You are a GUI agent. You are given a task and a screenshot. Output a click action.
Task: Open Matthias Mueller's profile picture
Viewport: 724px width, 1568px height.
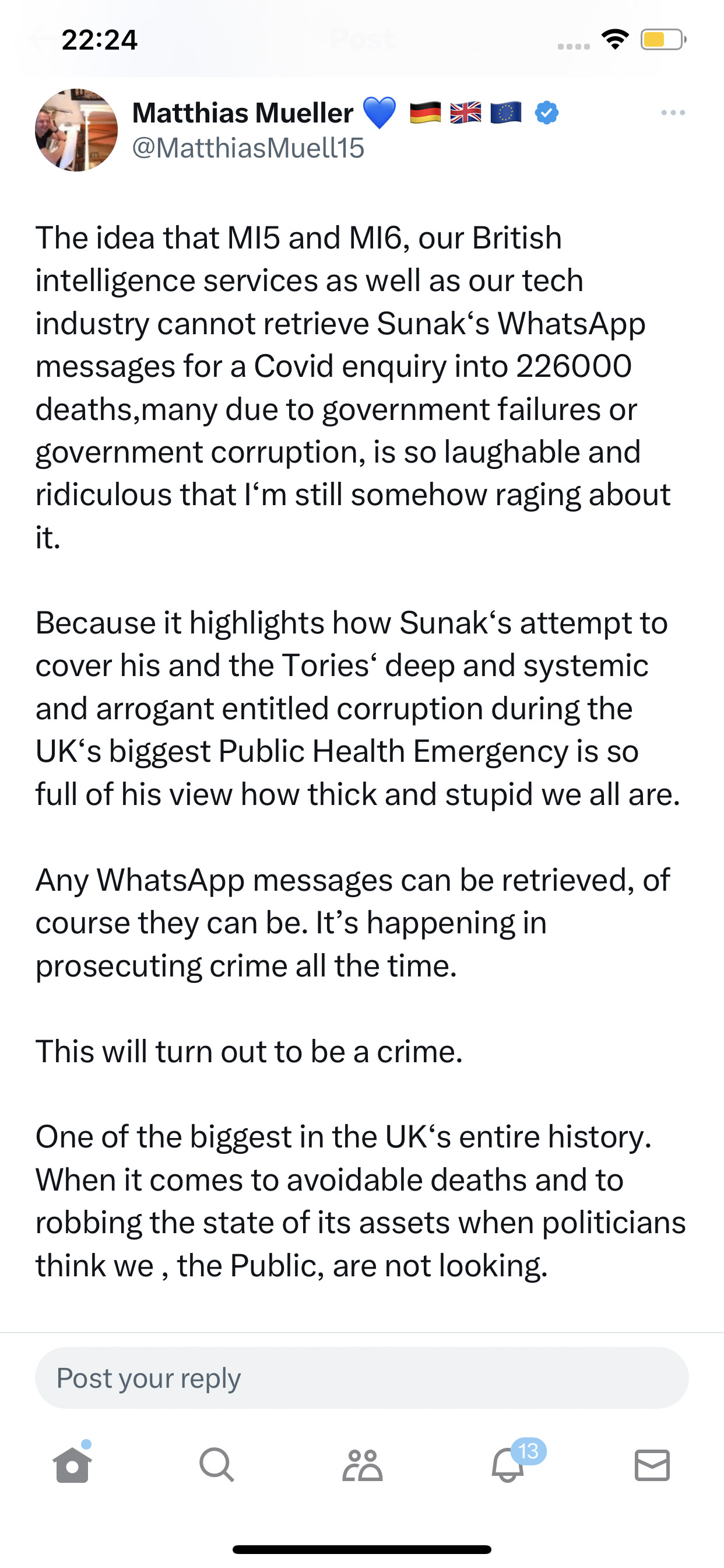click(77, 129)
